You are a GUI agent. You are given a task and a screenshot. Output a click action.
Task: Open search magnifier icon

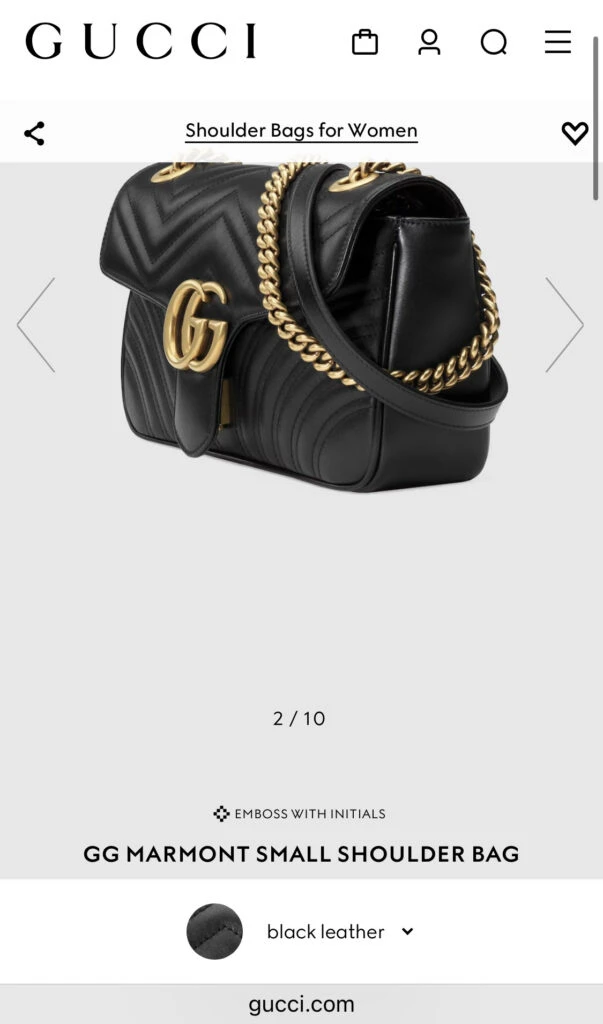tap(493, 42)
